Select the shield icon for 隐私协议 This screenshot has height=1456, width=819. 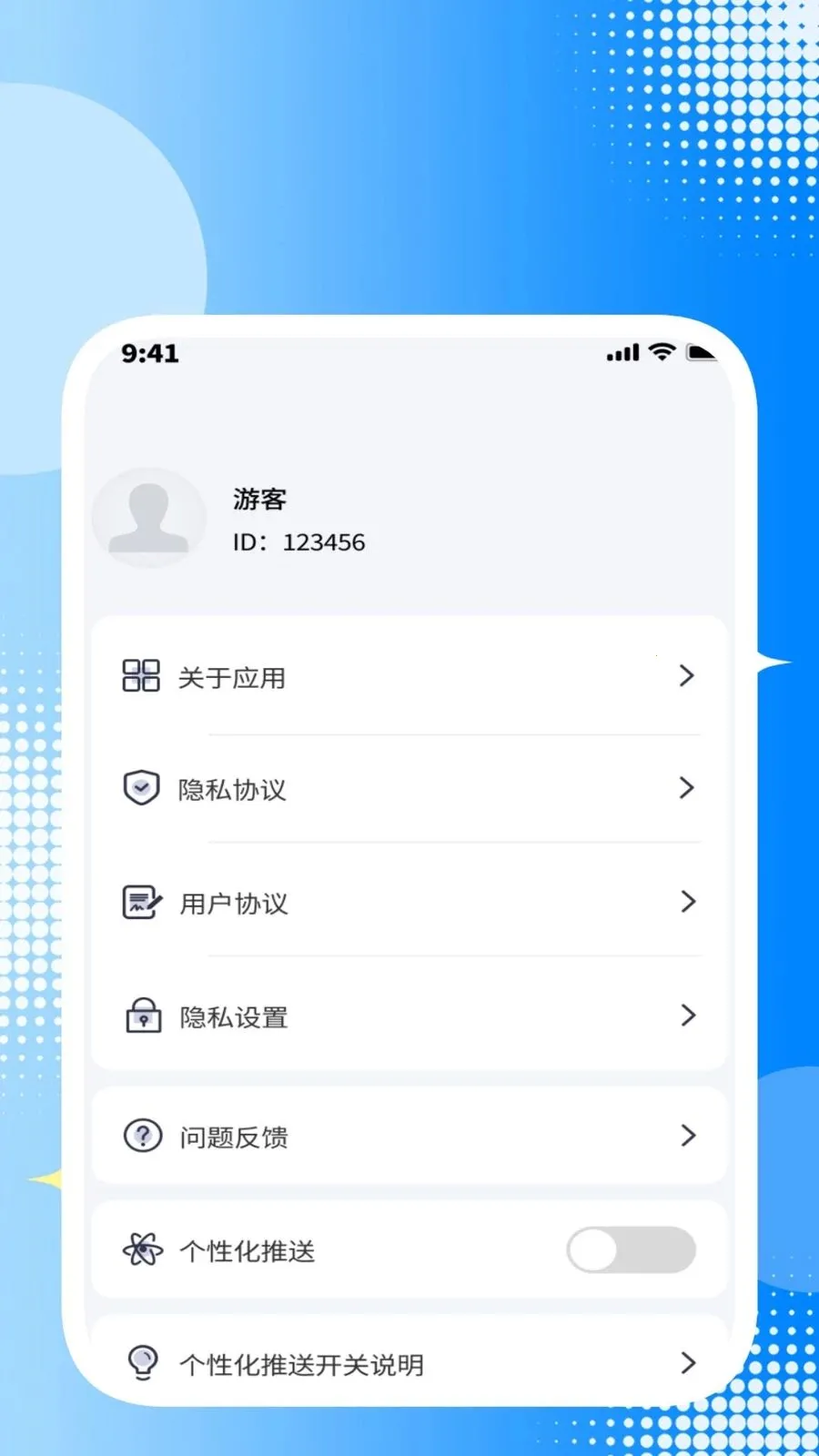coord(141,788)
